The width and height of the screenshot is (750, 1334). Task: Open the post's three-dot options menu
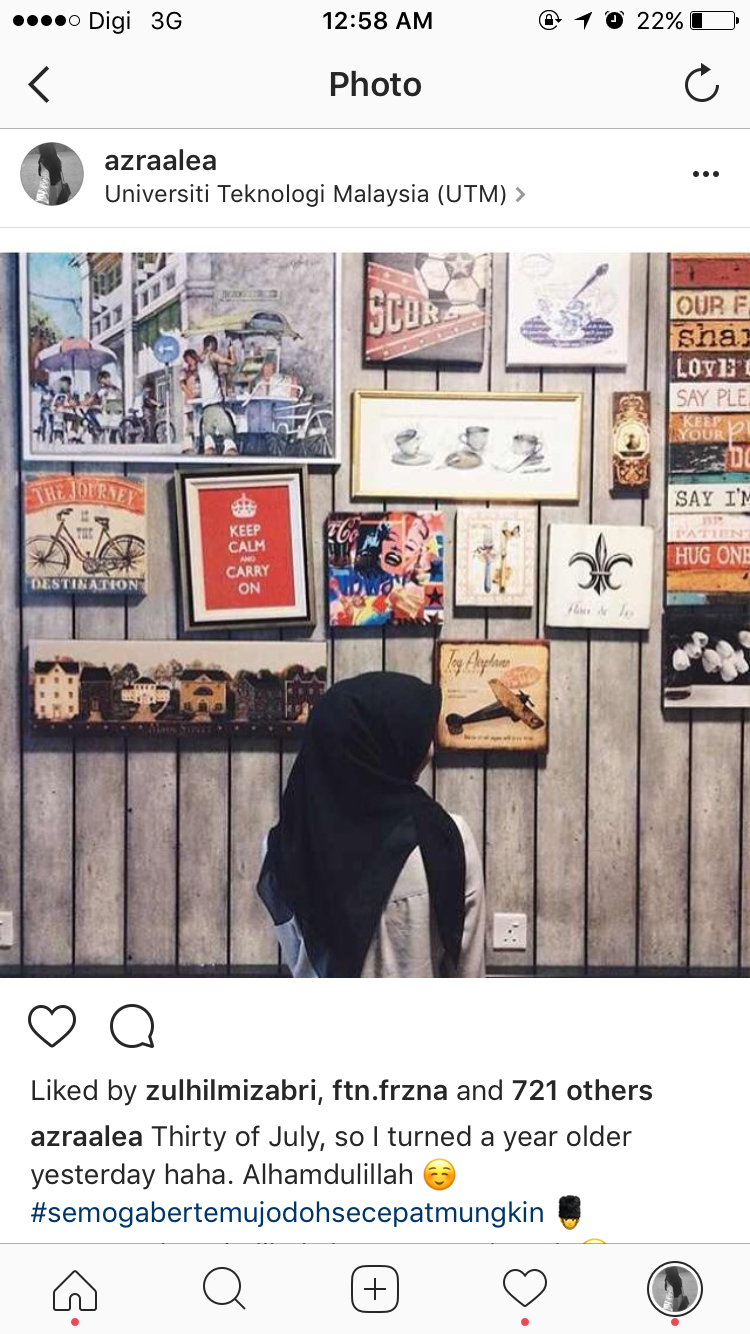(x=706, y=174)
